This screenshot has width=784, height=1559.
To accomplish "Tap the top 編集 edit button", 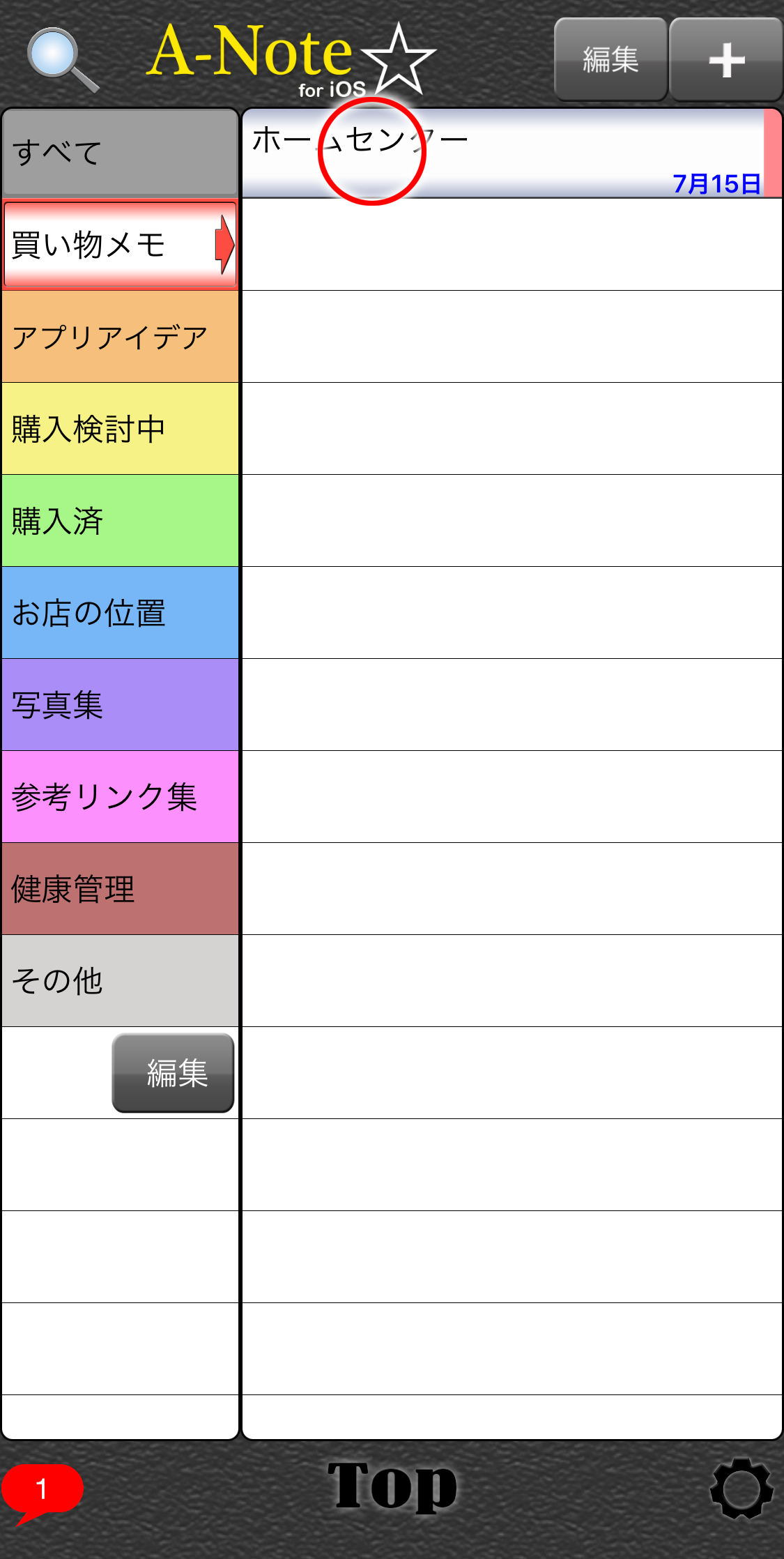I will click(x=610, y=59).
